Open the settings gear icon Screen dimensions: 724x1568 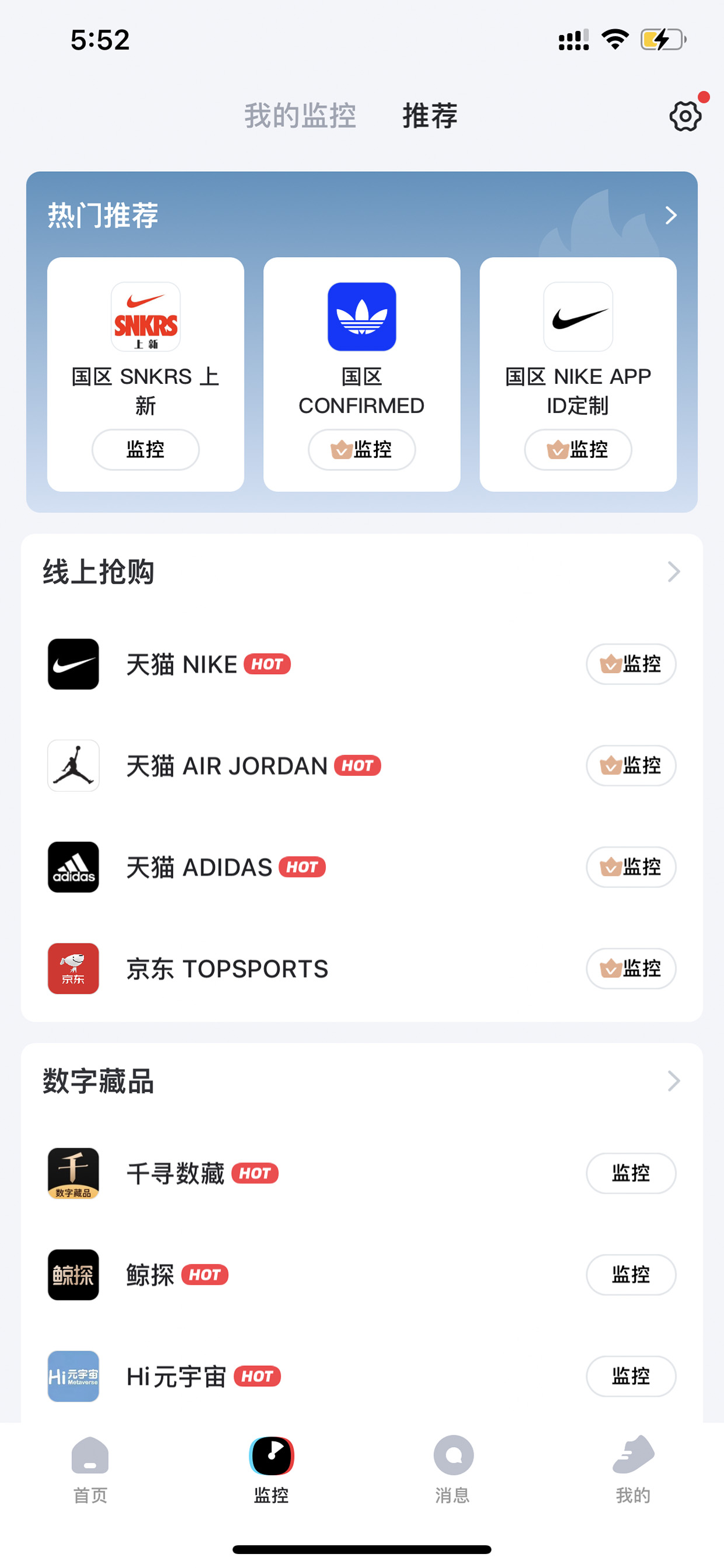point(685,115)
